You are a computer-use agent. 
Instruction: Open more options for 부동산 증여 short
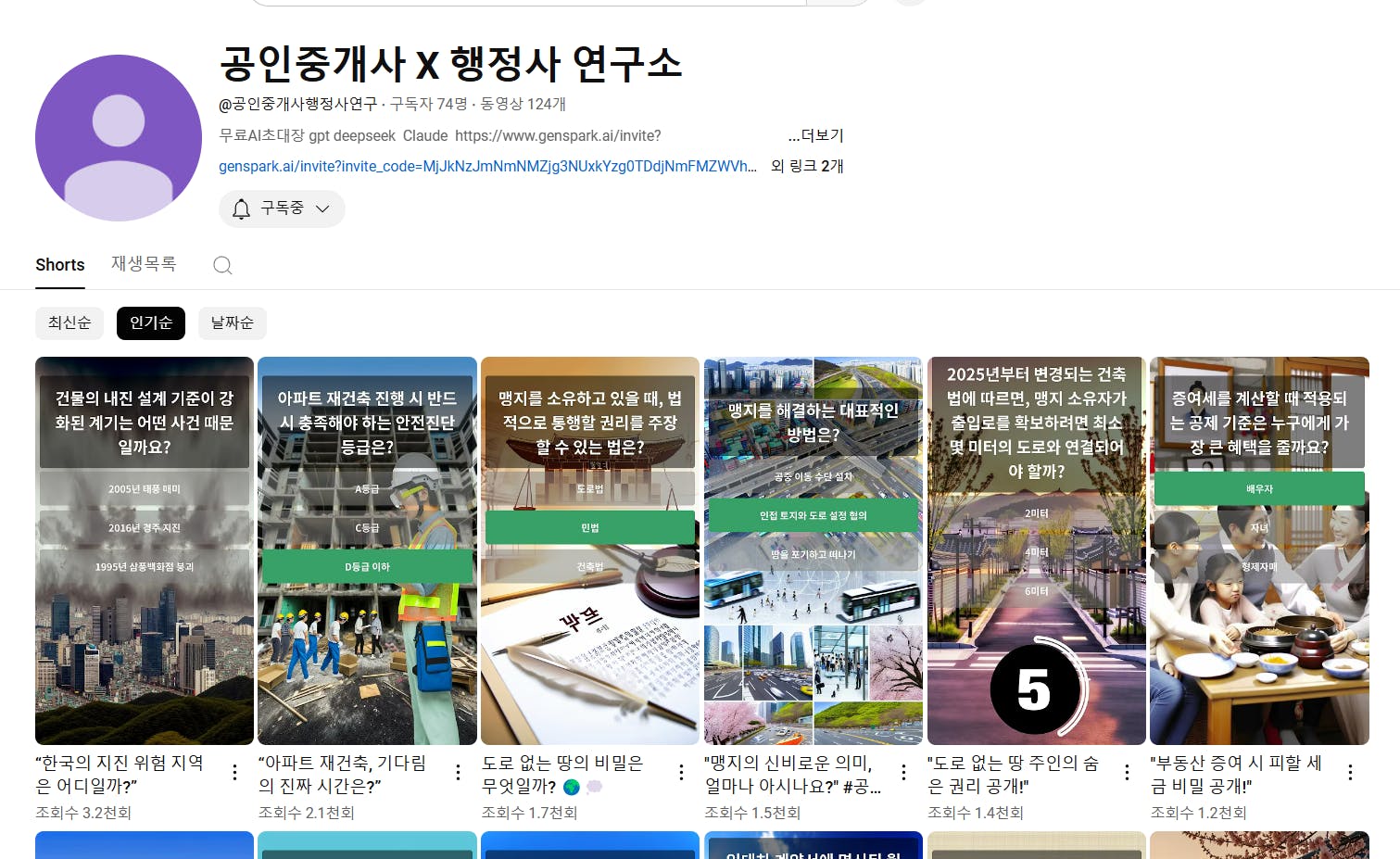pyautogui.click(x=1350, y=772)
